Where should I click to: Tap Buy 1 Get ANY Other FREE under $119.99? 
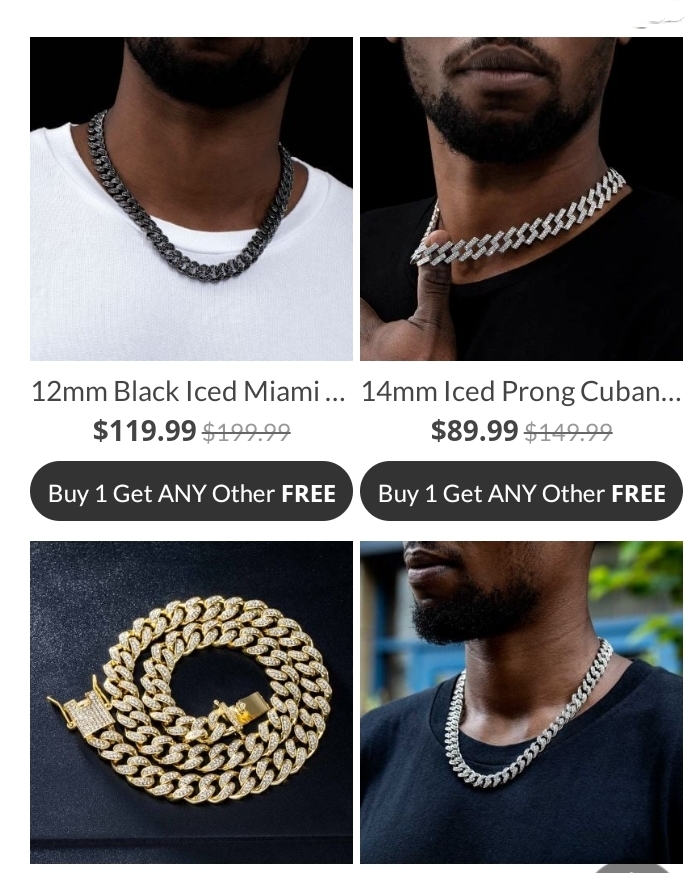point(191,491)
